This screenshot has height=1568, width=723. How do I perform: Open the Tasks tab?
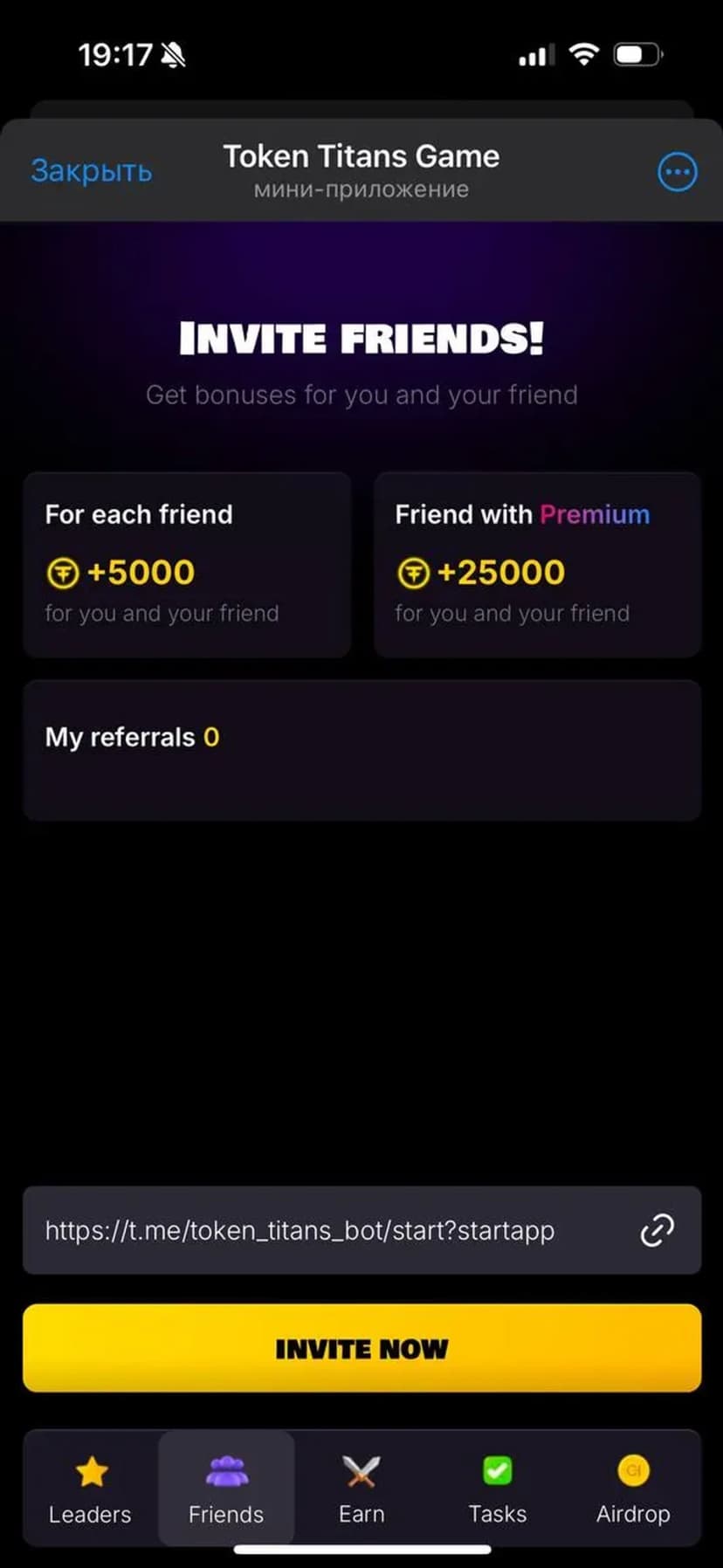tap(498, 1489)
